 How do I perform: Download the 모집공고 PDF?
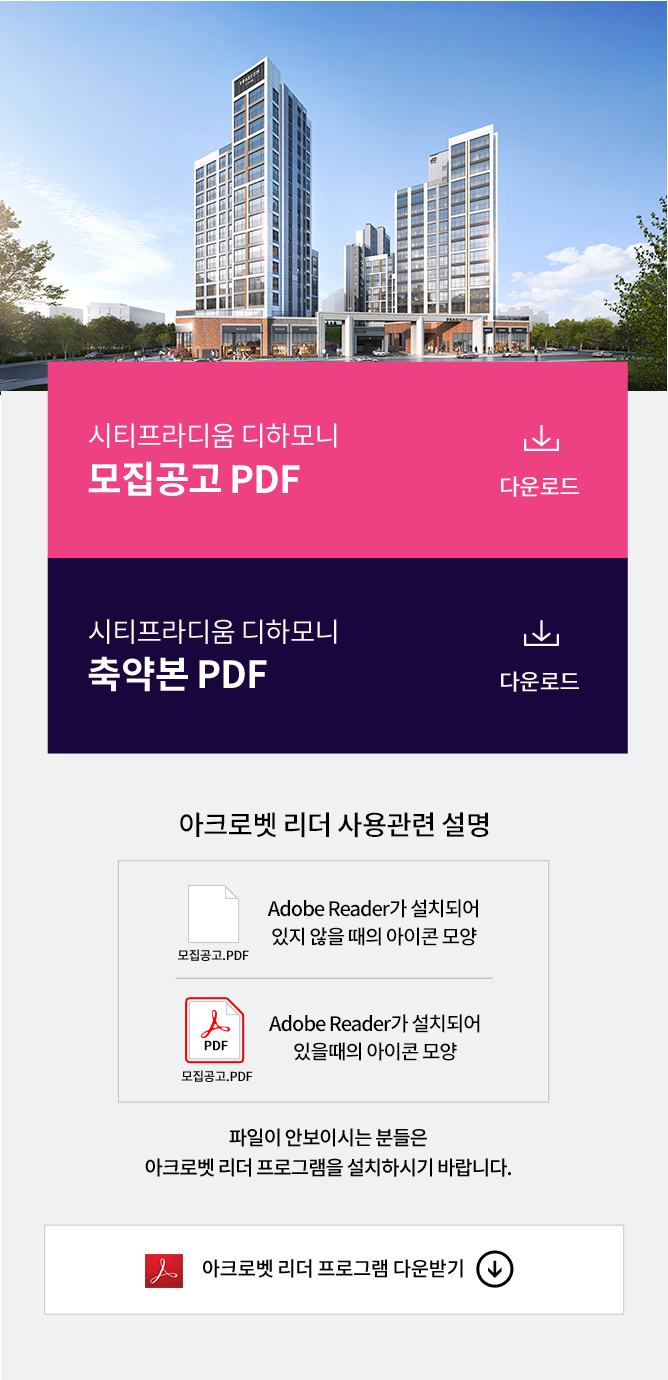[540, 462]
